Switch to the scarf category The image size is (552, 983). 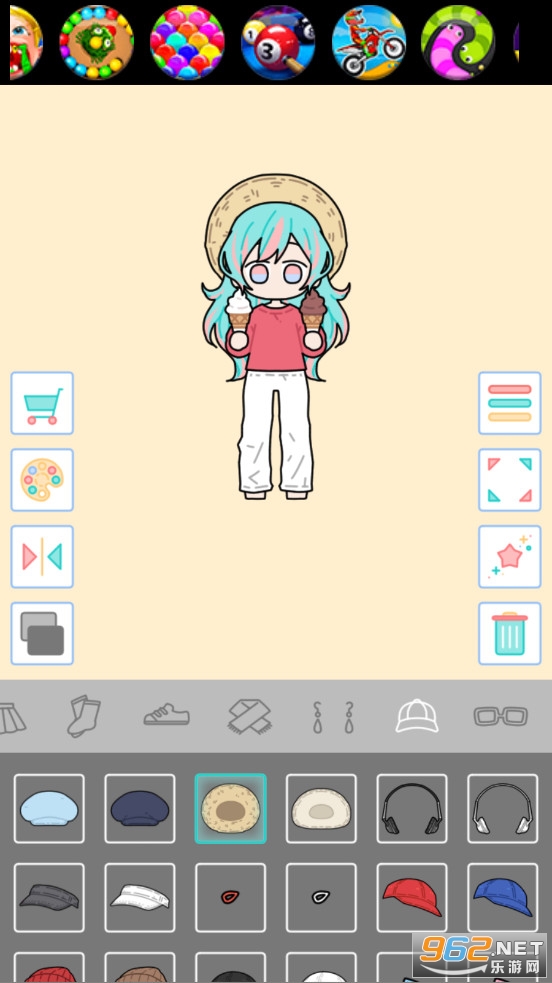[x=249, y=717]
